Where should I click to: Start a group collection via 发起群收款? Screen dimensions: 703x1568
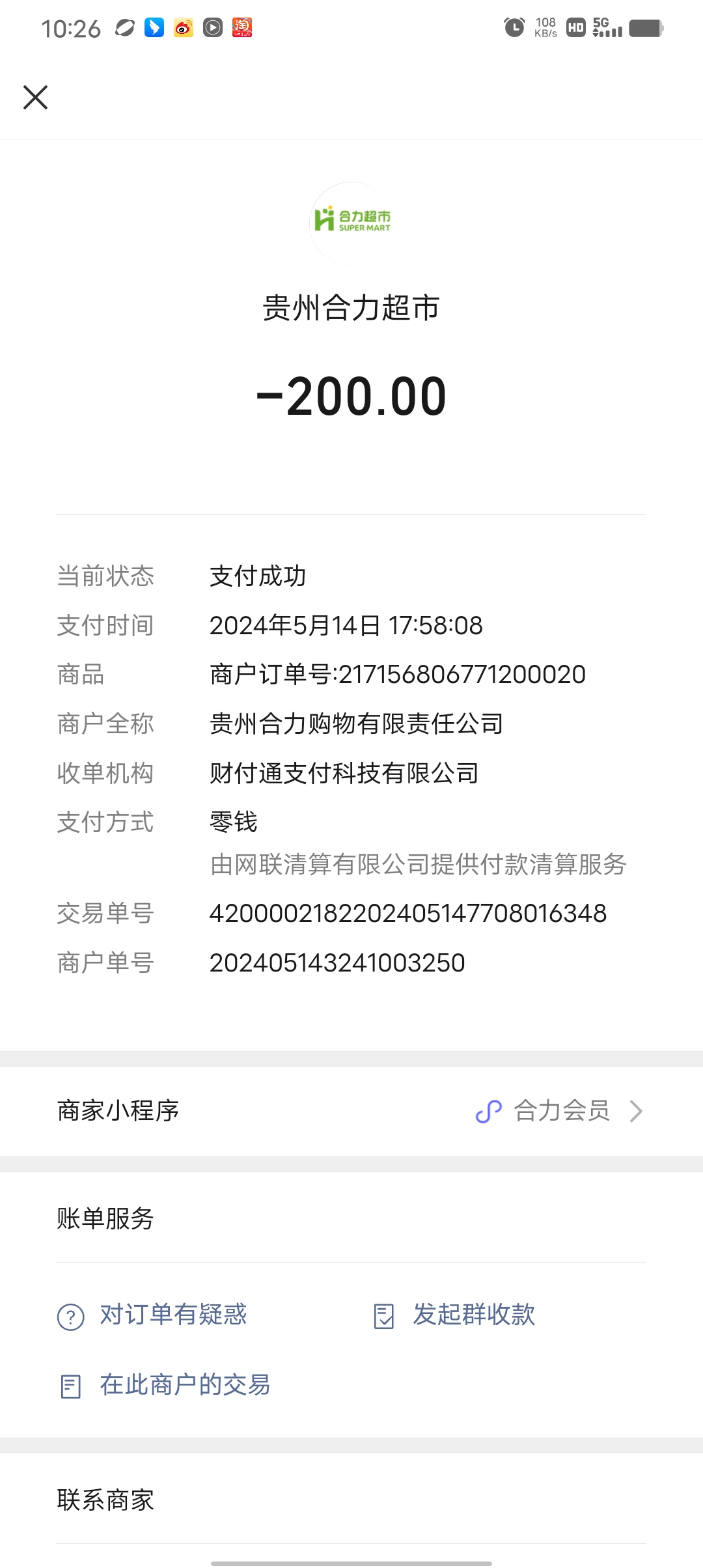473,1315
